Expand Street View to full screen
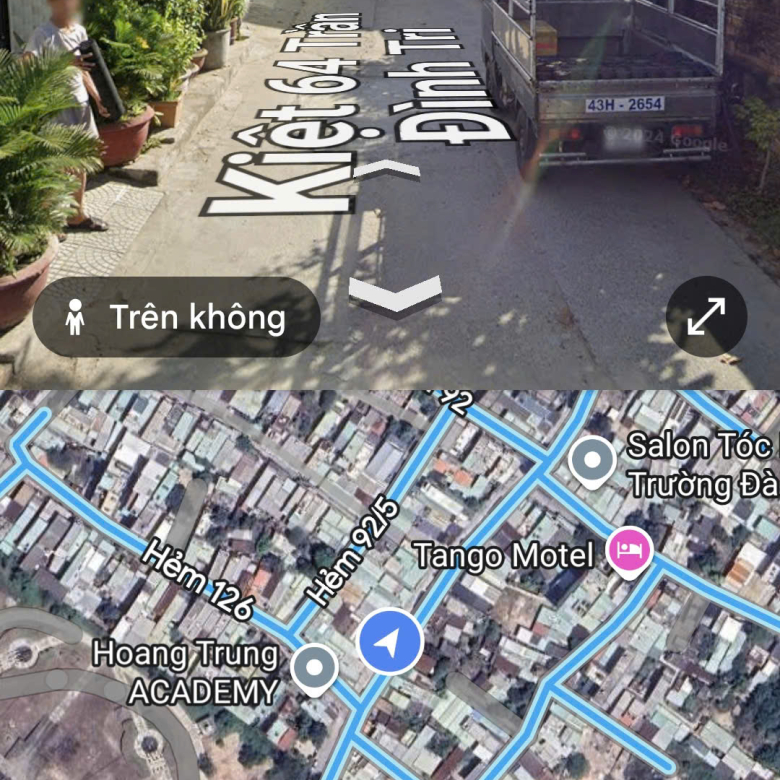This screenshot has height=780, width=780. pyautogui.click(x=706, y=317)
